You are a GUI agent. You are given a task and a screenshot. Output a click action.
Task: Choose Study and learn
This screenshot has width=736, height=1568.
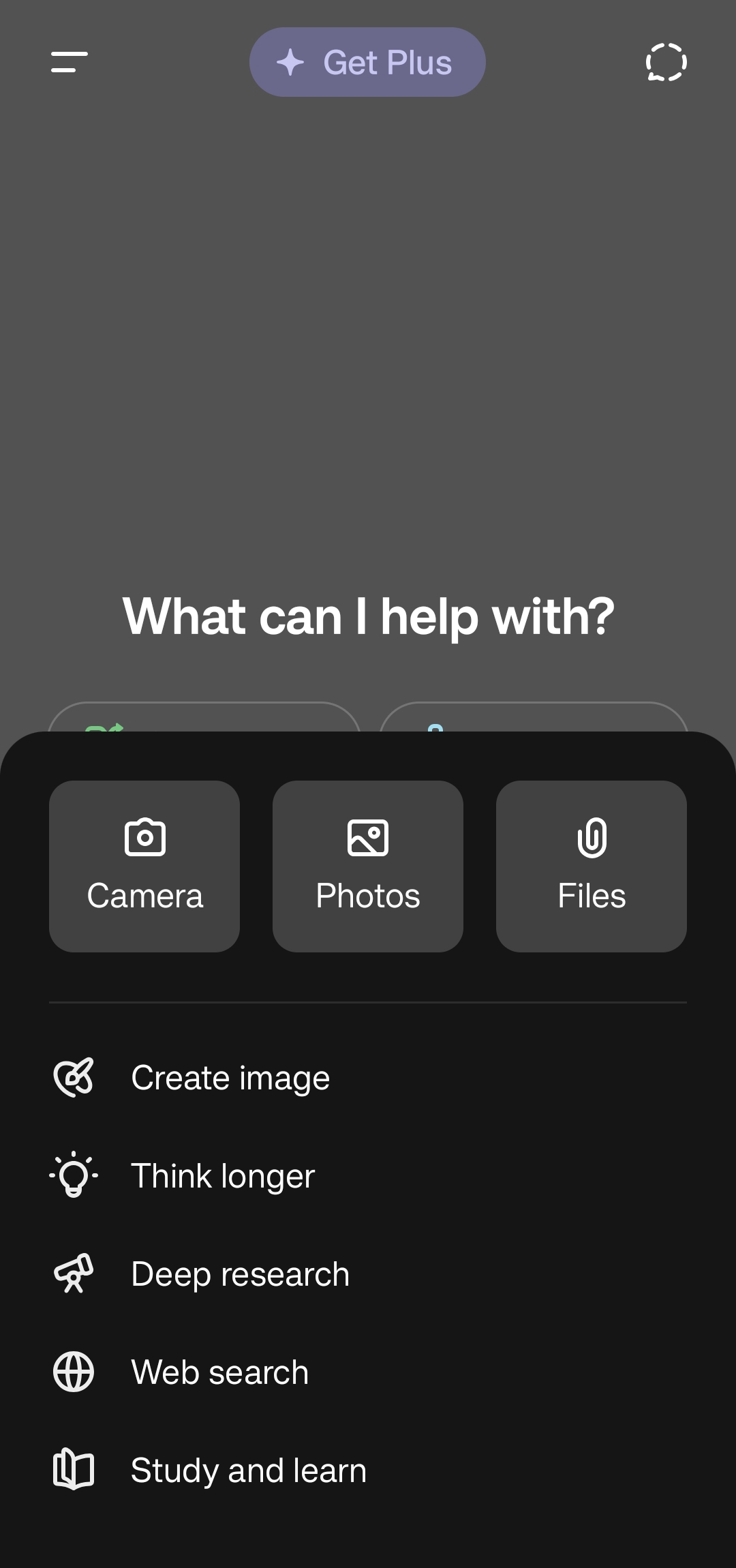tap(248, 1471)
